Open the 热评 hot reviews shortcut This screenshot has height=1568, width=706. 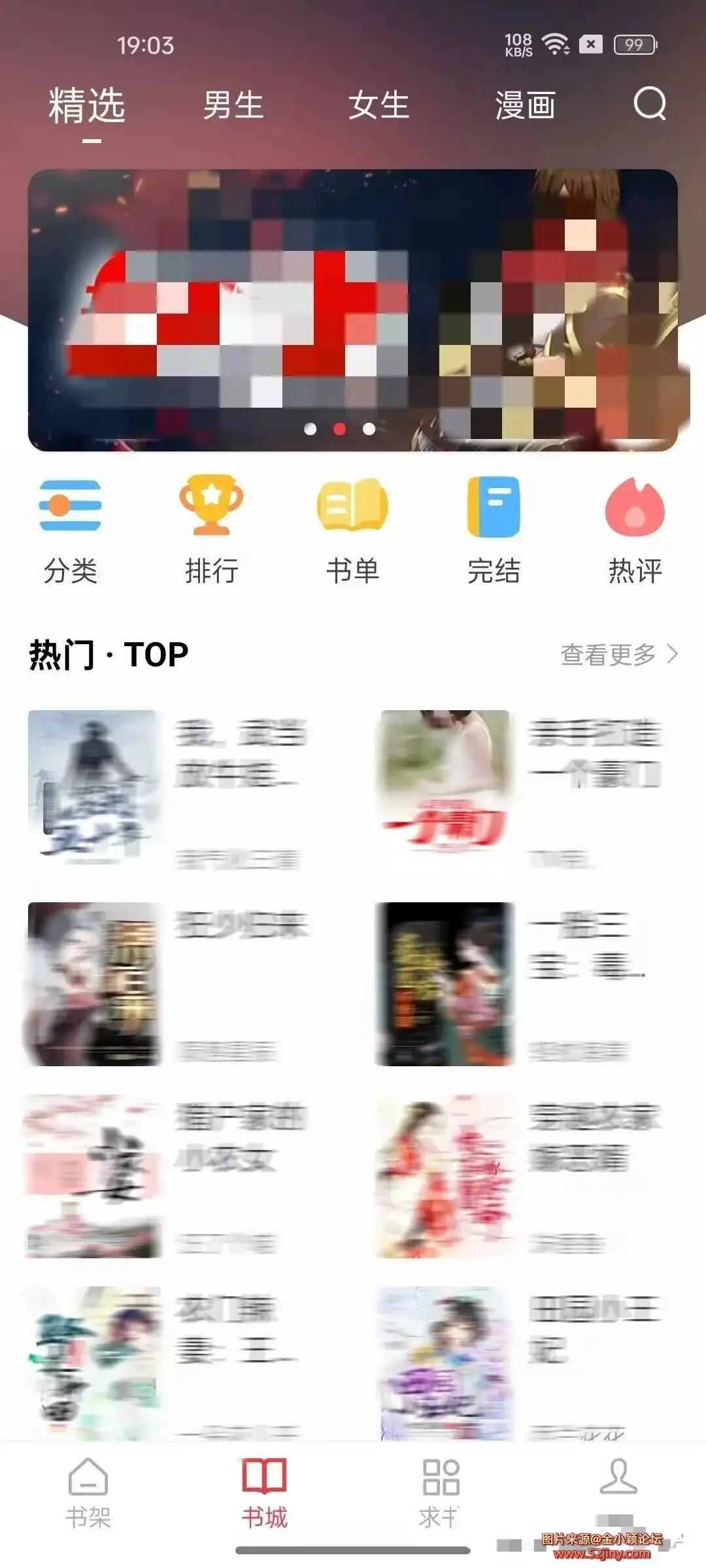point(635,530)
